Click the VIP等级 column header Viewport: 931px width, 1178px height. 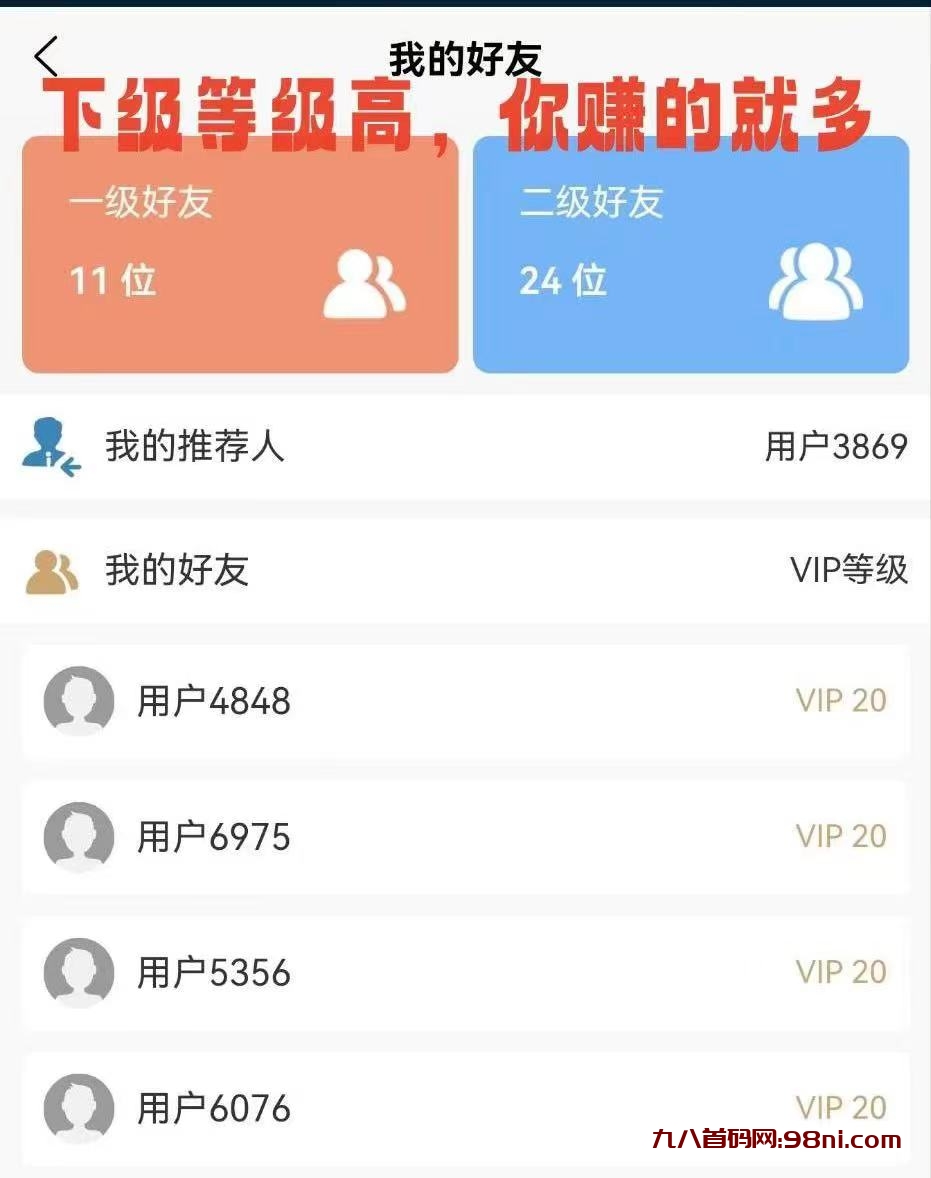coord(849,571)
